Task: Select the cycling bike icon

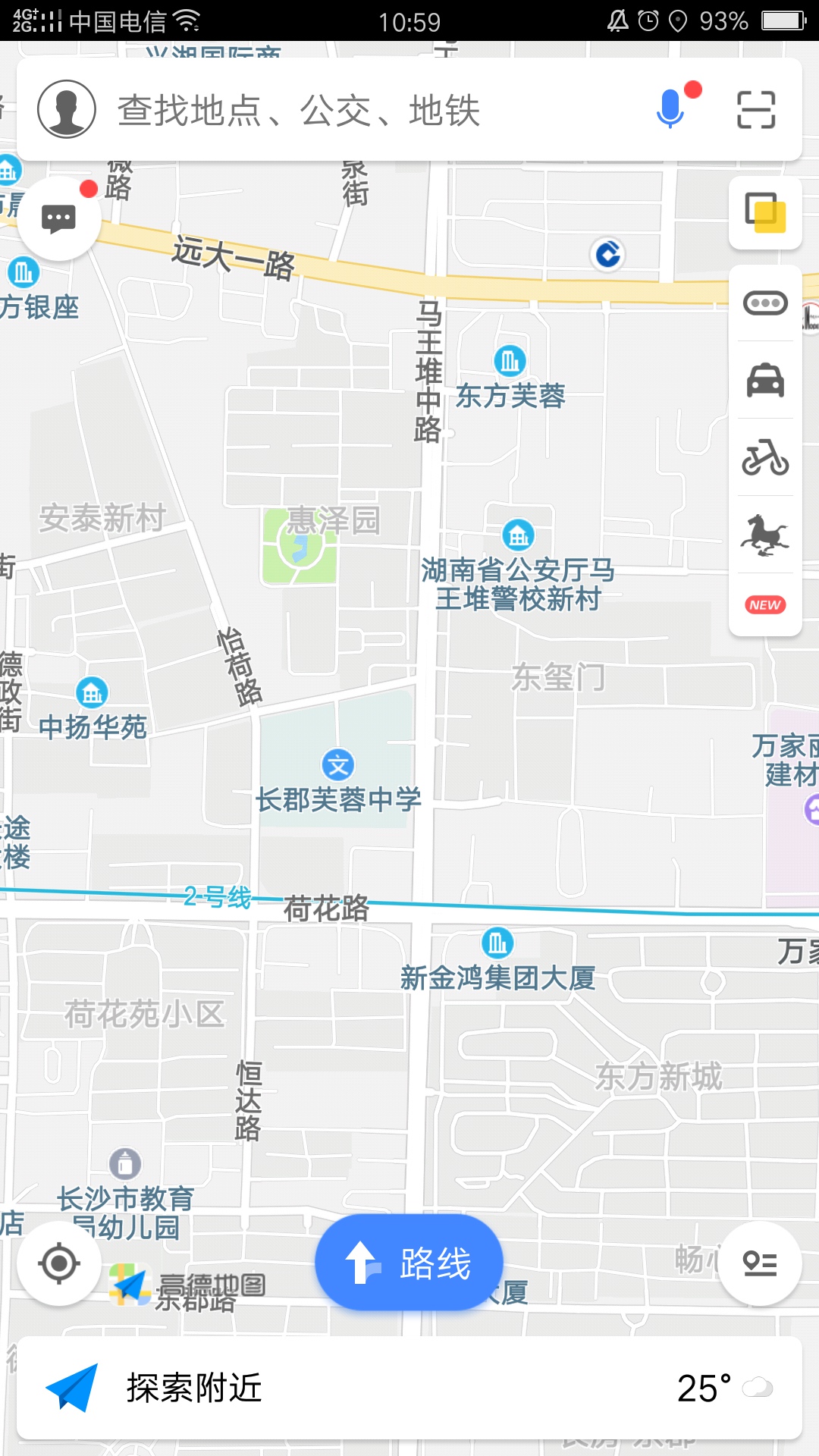Action: click(765, 457)
